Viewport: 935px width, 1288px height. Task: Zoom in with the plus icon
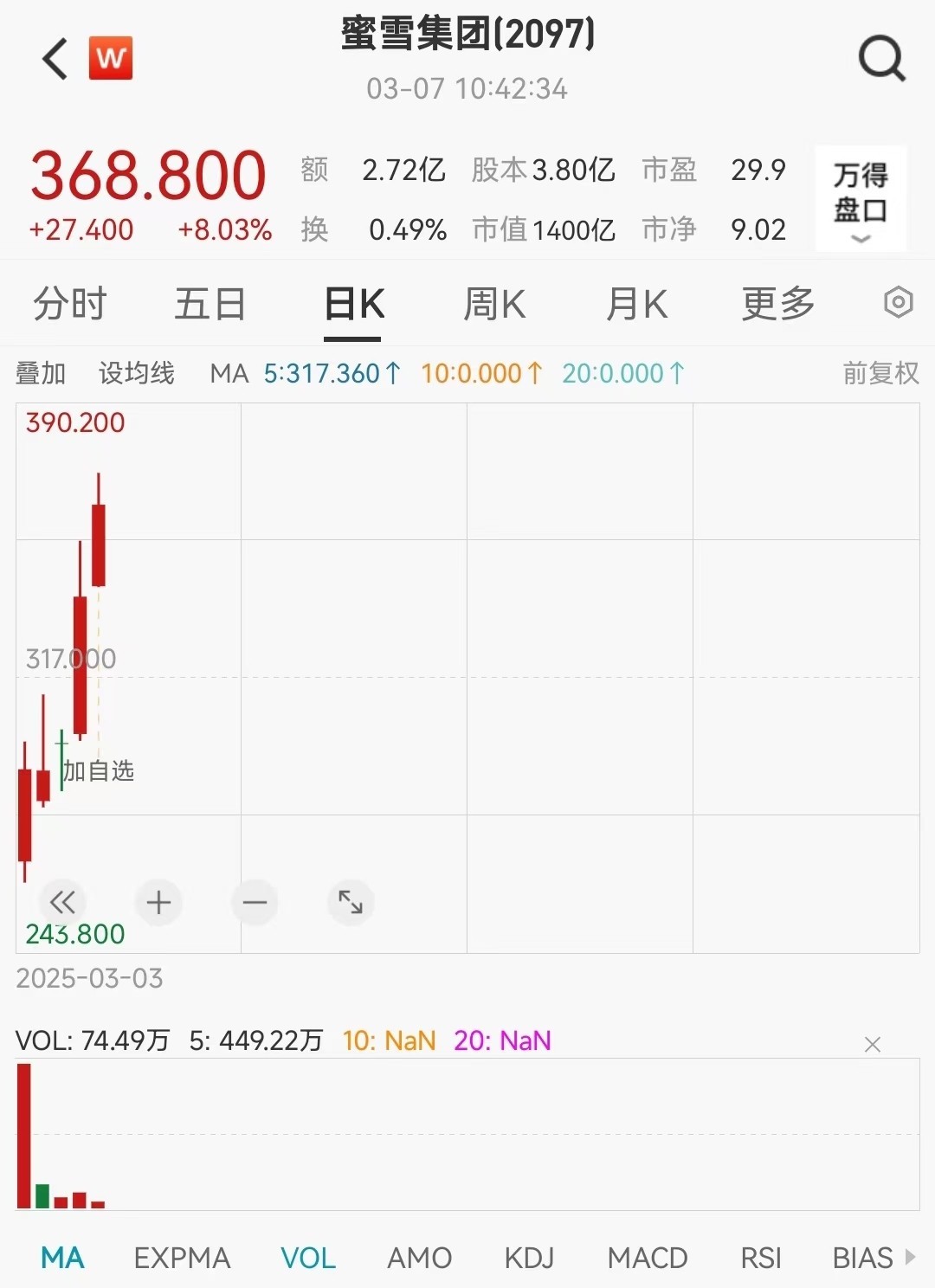(158, 902)
